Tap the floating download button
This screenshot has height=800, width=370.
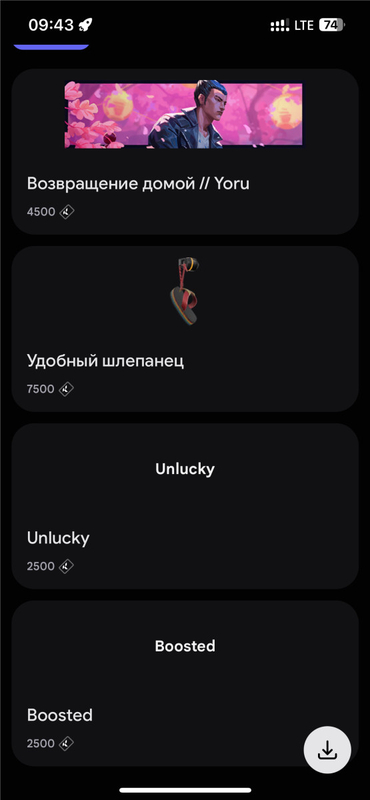pyautogui.click(x=327, y=750)
